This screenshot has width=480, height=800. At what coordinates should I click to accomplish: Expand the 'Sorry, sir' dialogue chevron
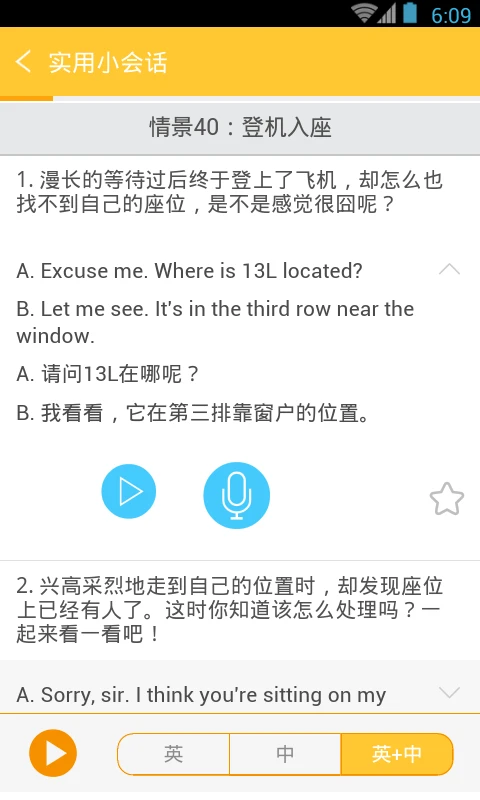[449, 692]
